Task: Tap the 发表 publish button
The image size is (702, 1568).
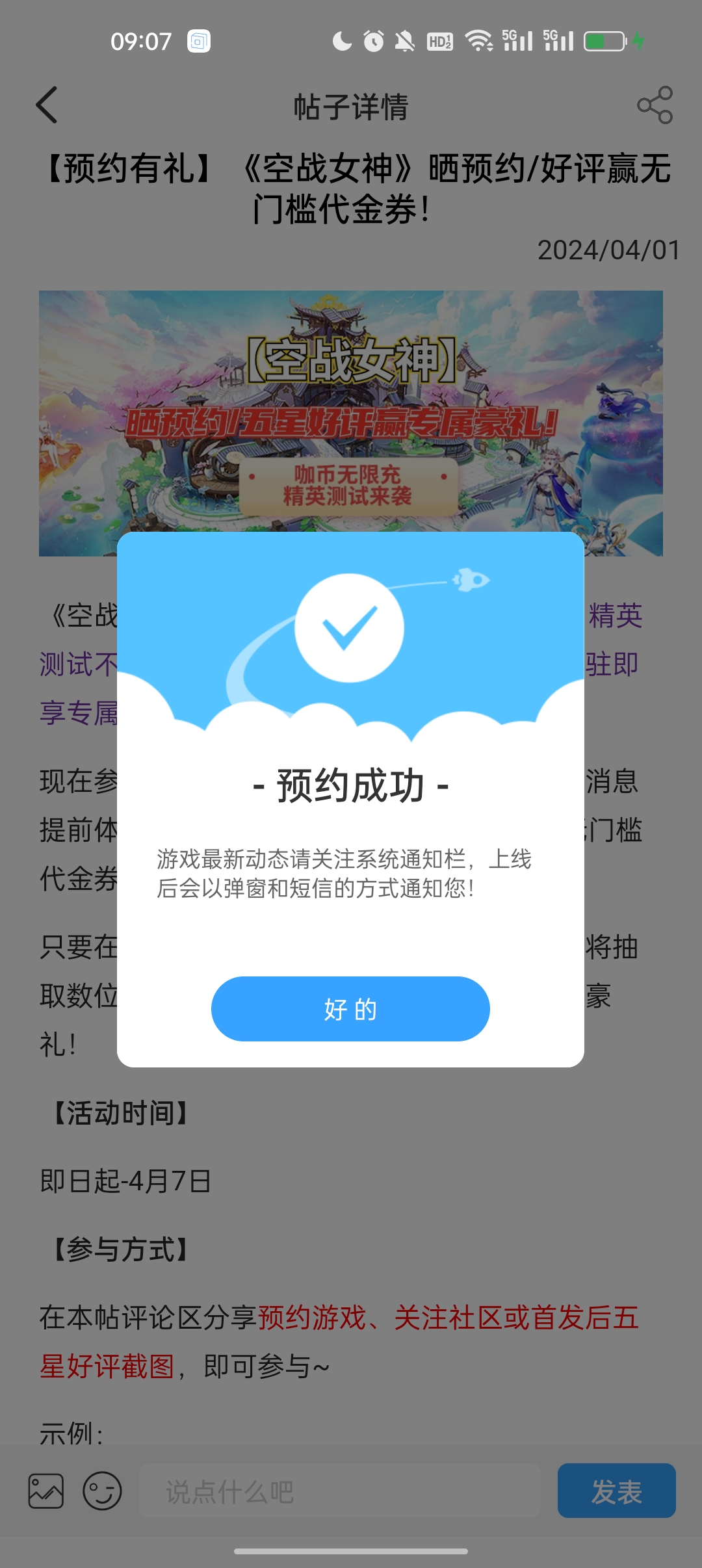Action: (x=616, y=1491)
